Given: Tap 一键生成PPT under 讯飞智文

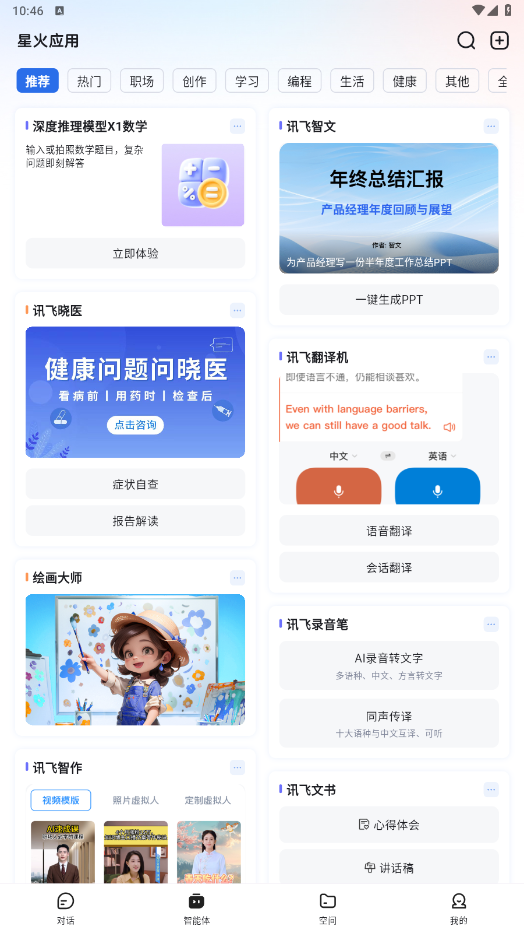Looking at the screenshot, I should pyautogui.click(x=389, y=300).
